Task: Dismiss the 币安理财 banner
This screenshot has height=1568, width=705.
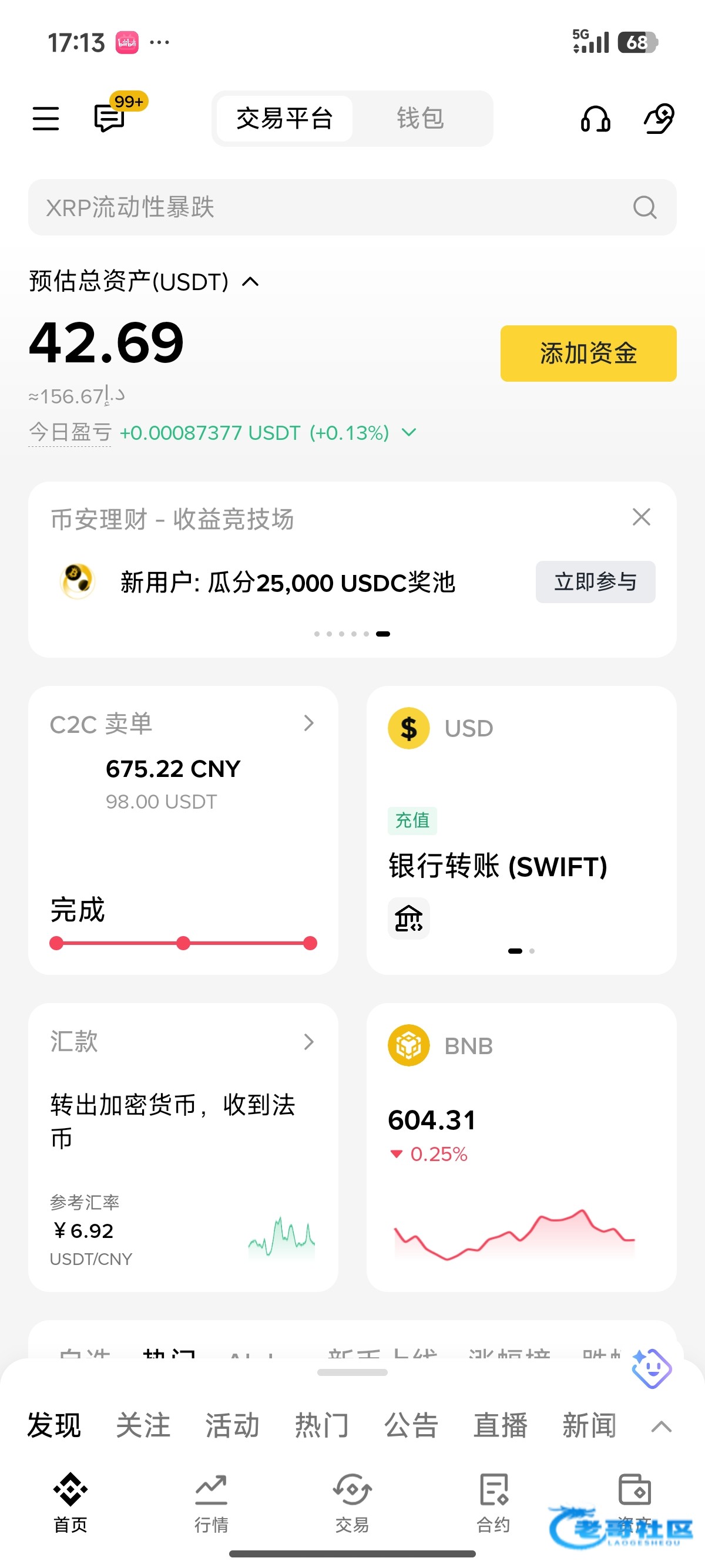Action: coord(641,517)
